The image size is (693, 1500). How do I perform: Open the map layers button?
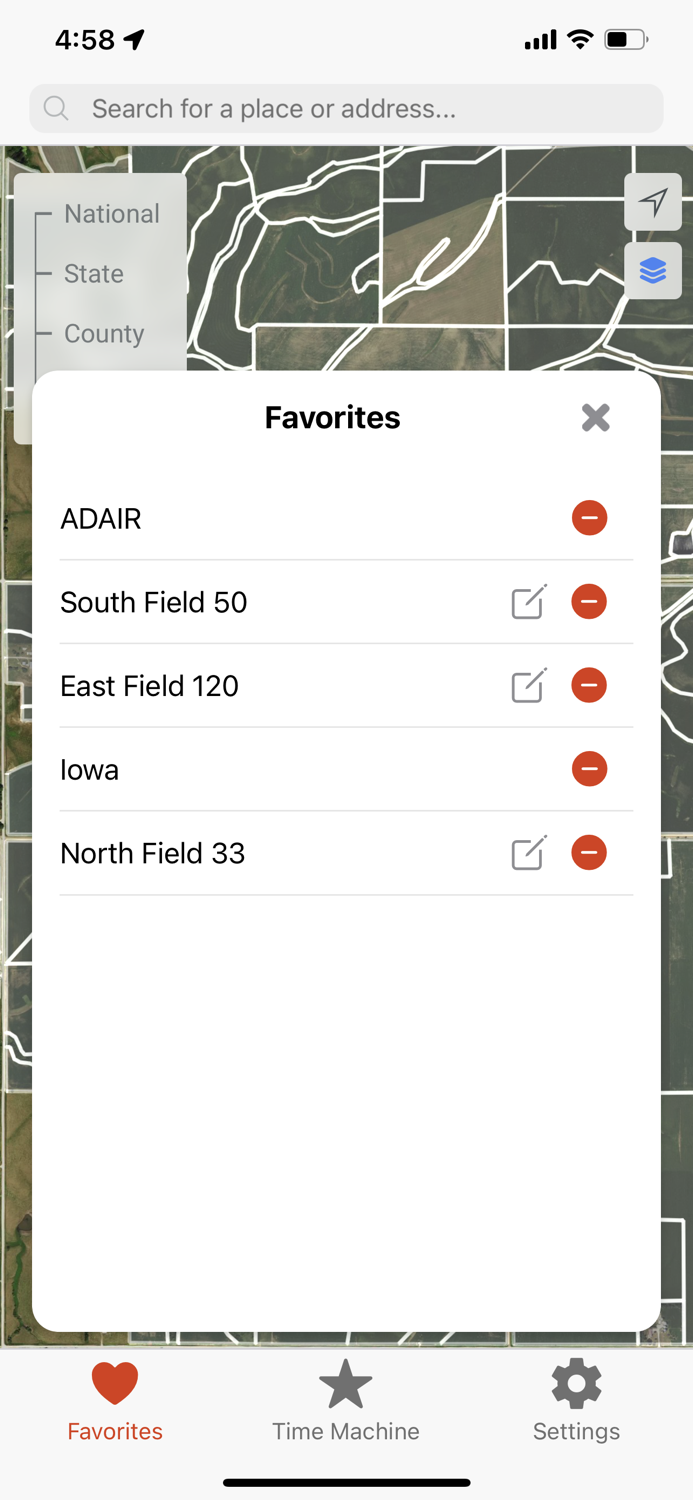[x=653, y=270]
